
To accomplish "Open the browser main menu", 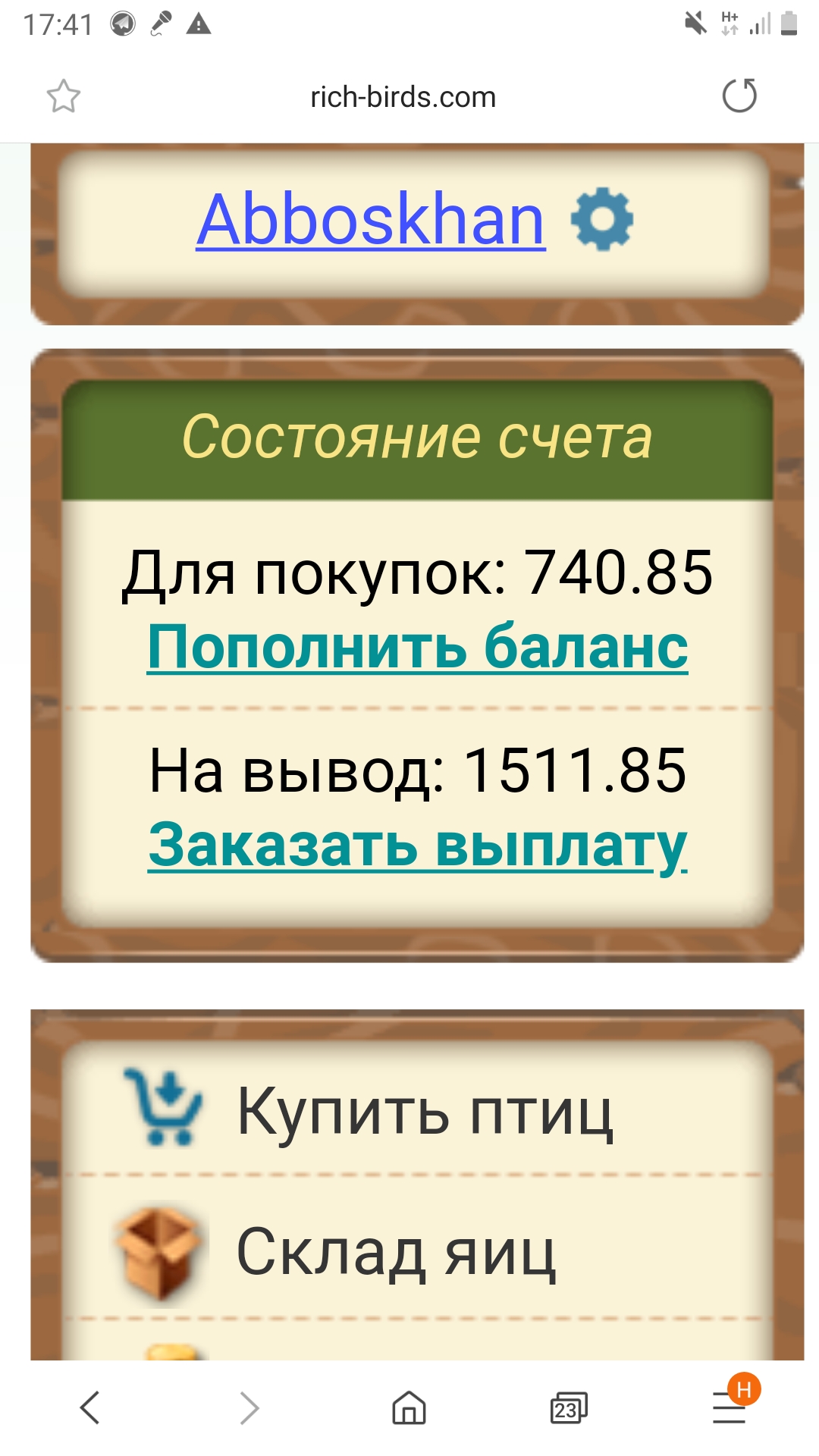I will tap(730, 1407).
